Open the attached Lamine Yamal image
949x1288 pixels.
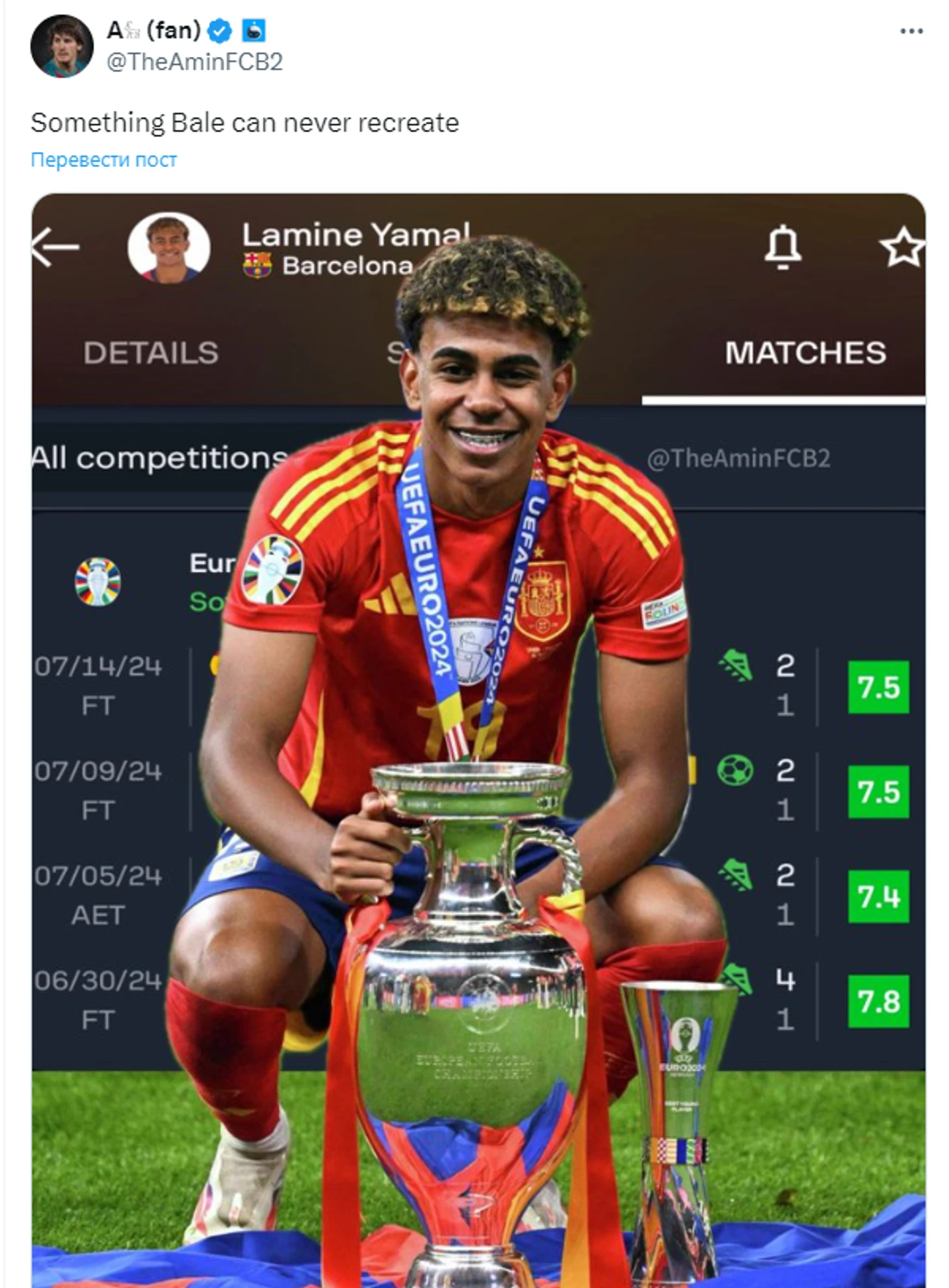coord(478,740)
